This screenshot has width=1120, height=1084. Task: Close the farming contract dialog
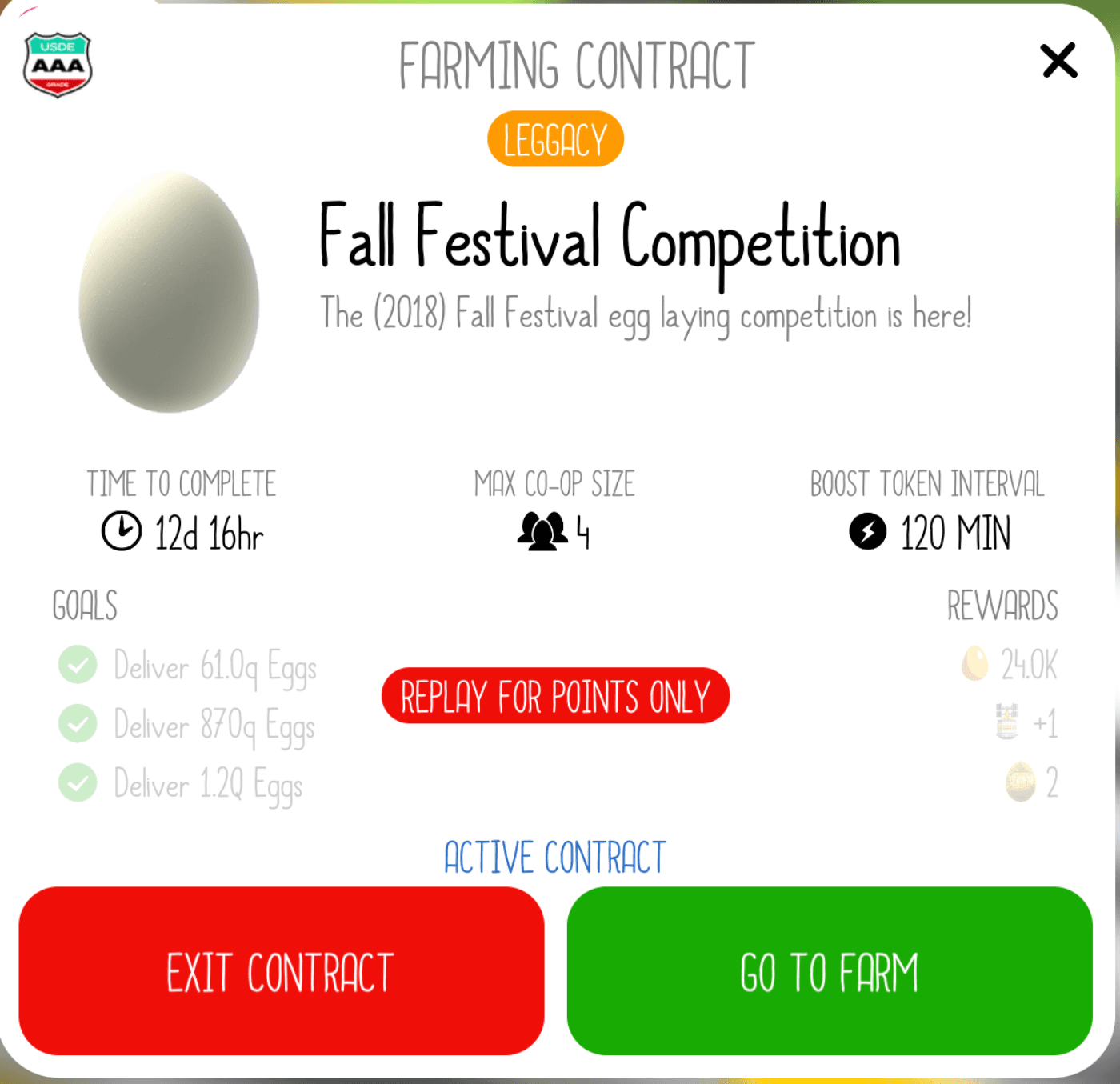[1058, 61]
